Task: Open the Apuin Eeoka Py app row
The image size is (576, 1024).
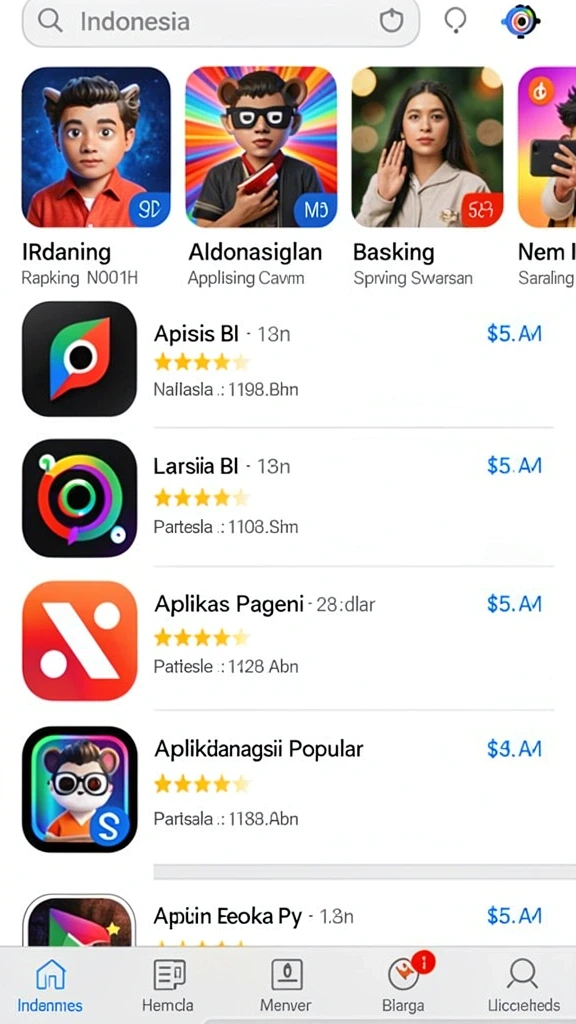Action: 288,920
